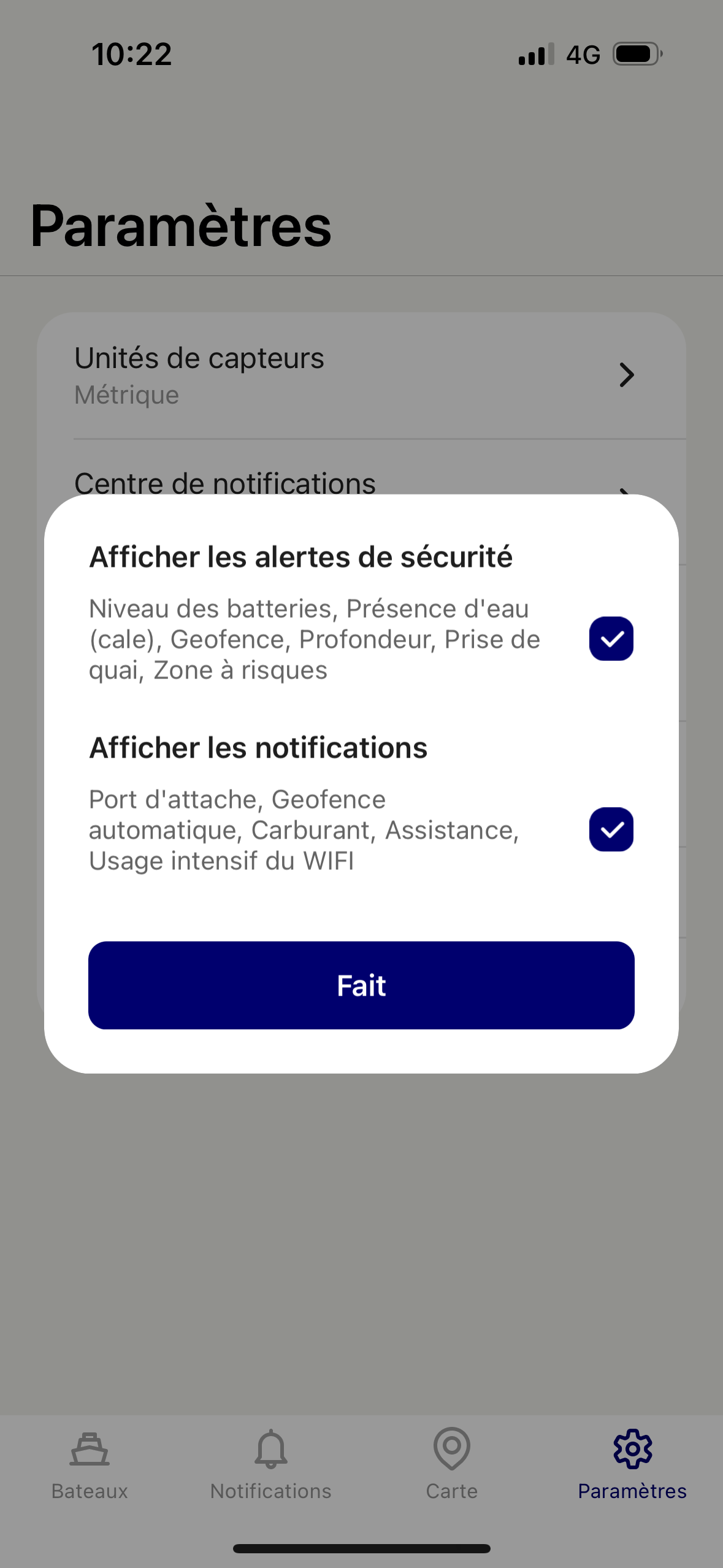Select the Paramètres tab
Image resolution: width=723 pixels, height=1568 pixels.
632,1465
